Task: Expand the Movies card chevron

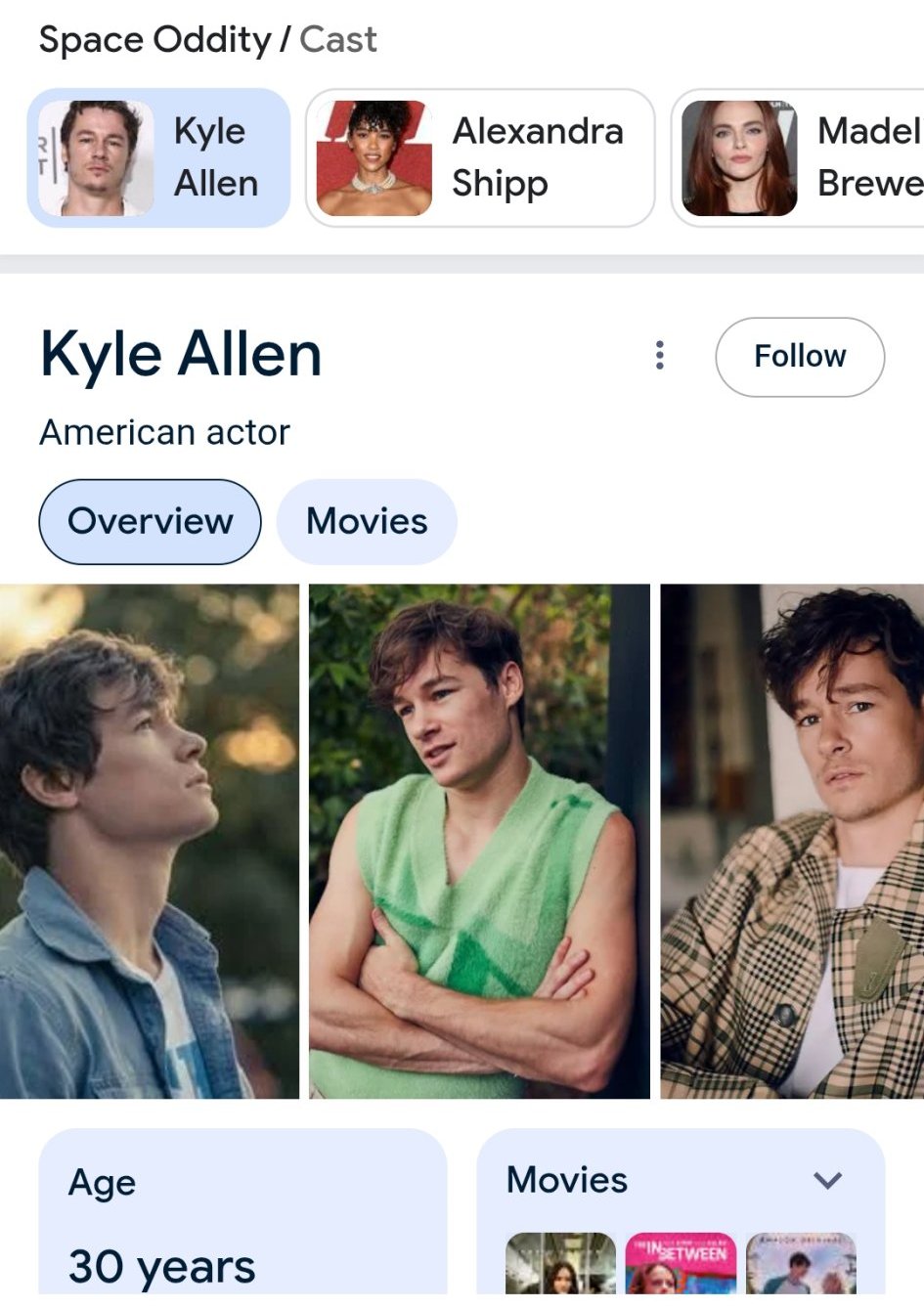Action: (x=827, y=1181)
